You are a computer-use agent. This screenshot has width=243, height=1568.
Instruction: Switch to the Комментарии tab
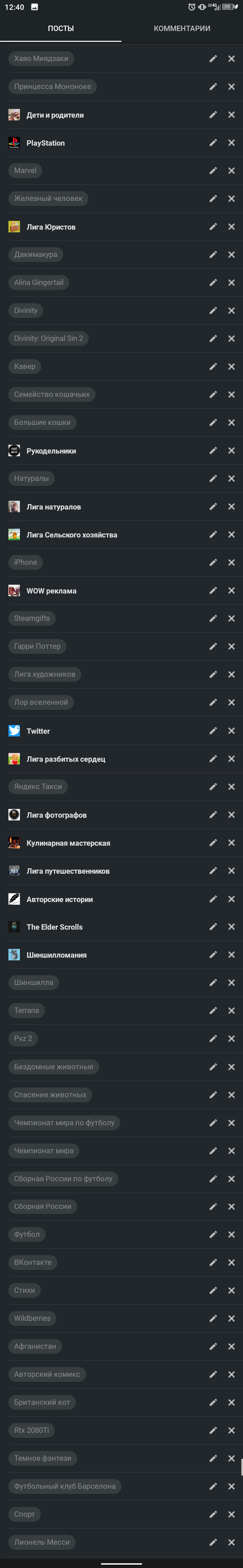coord(182,29)
